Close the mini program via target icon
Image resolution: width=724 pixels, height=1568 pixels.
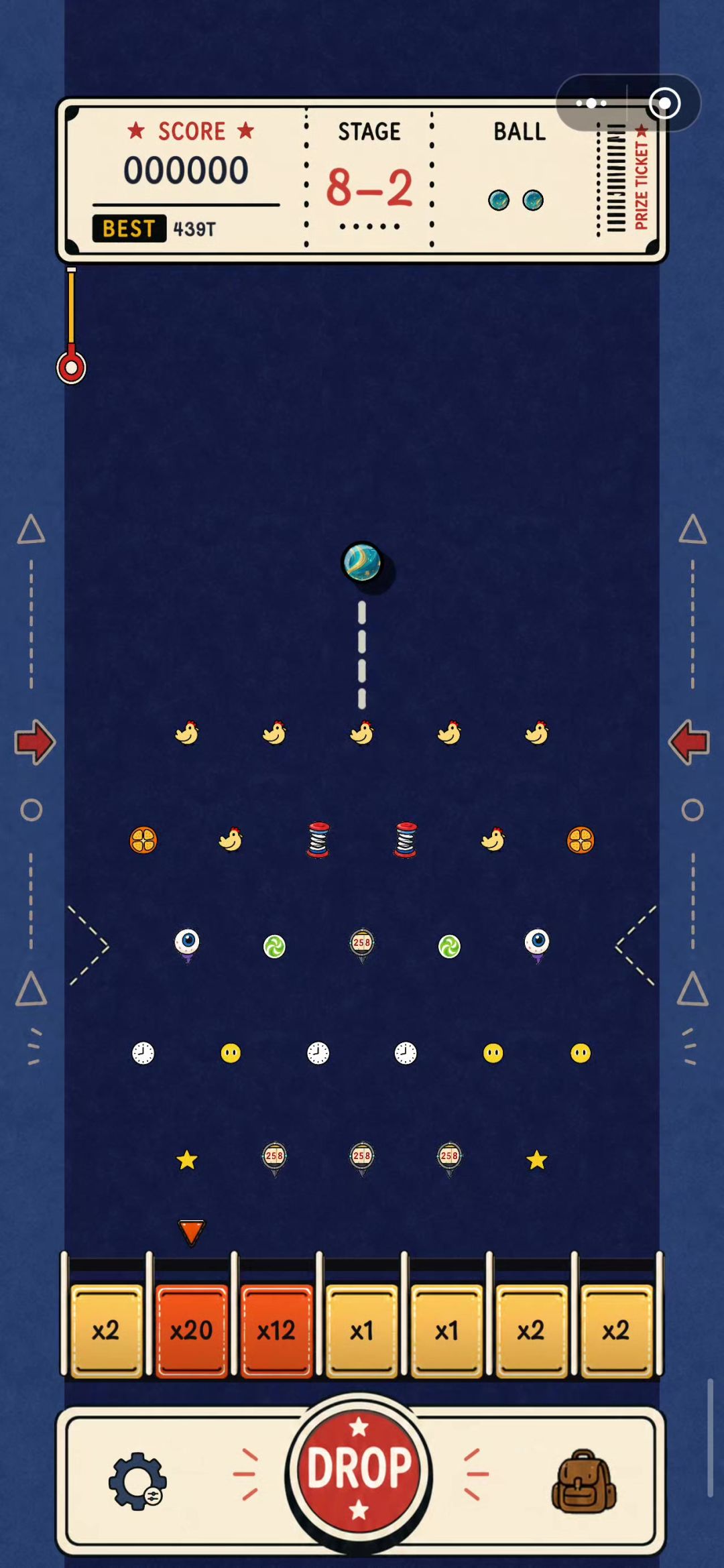tap(664, 103)
